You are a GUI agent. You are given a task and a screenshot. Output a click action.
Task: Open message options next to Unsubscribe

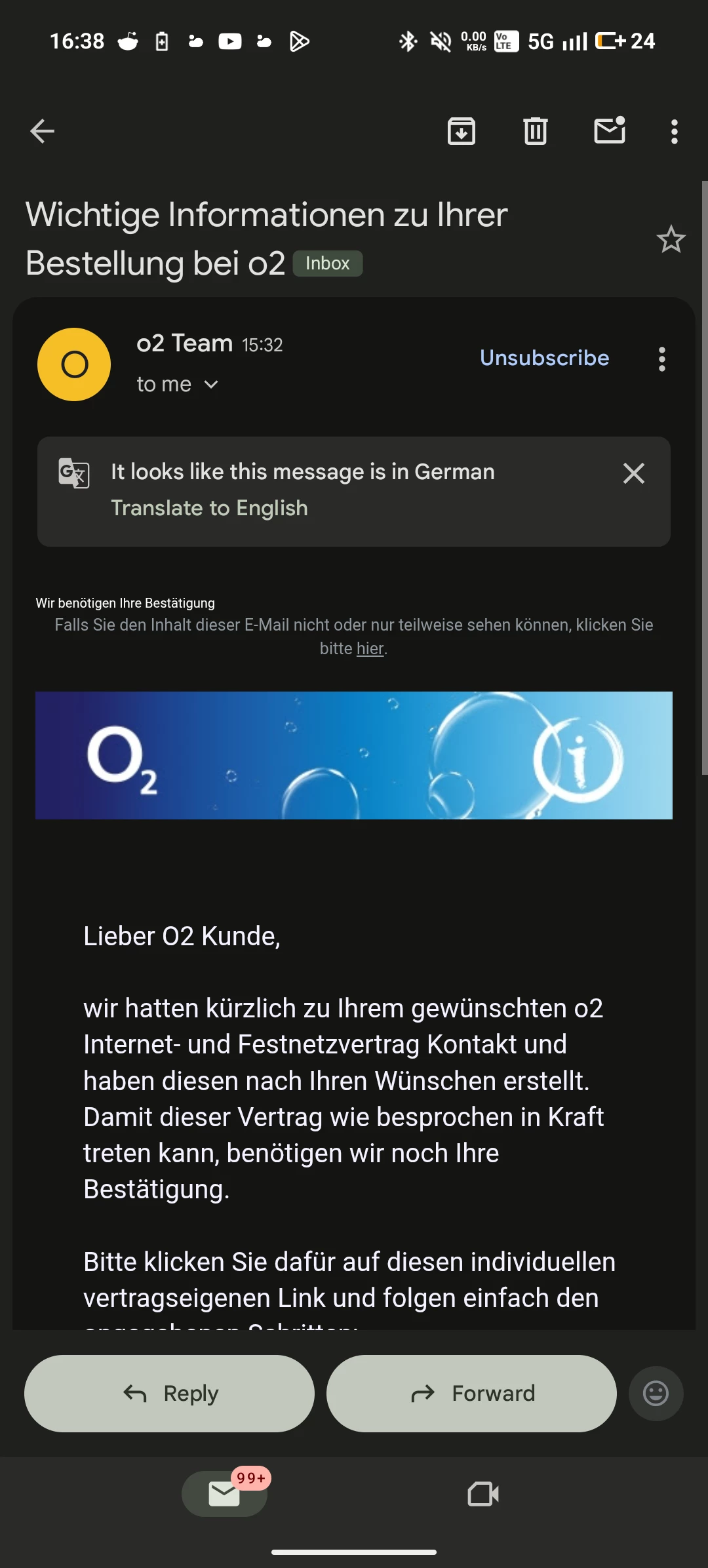662,359
